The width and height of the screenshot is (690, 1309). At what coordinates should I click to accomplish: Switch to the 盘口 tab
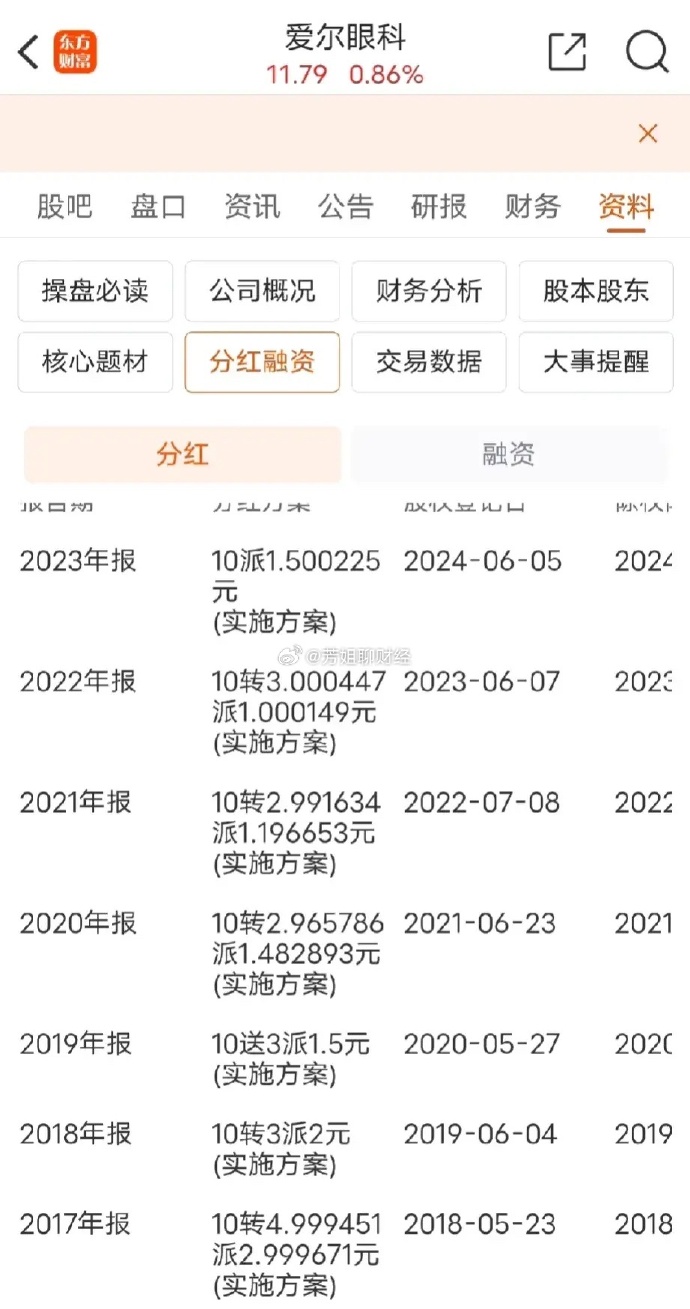pyautogui.click(x=158, y=207)
